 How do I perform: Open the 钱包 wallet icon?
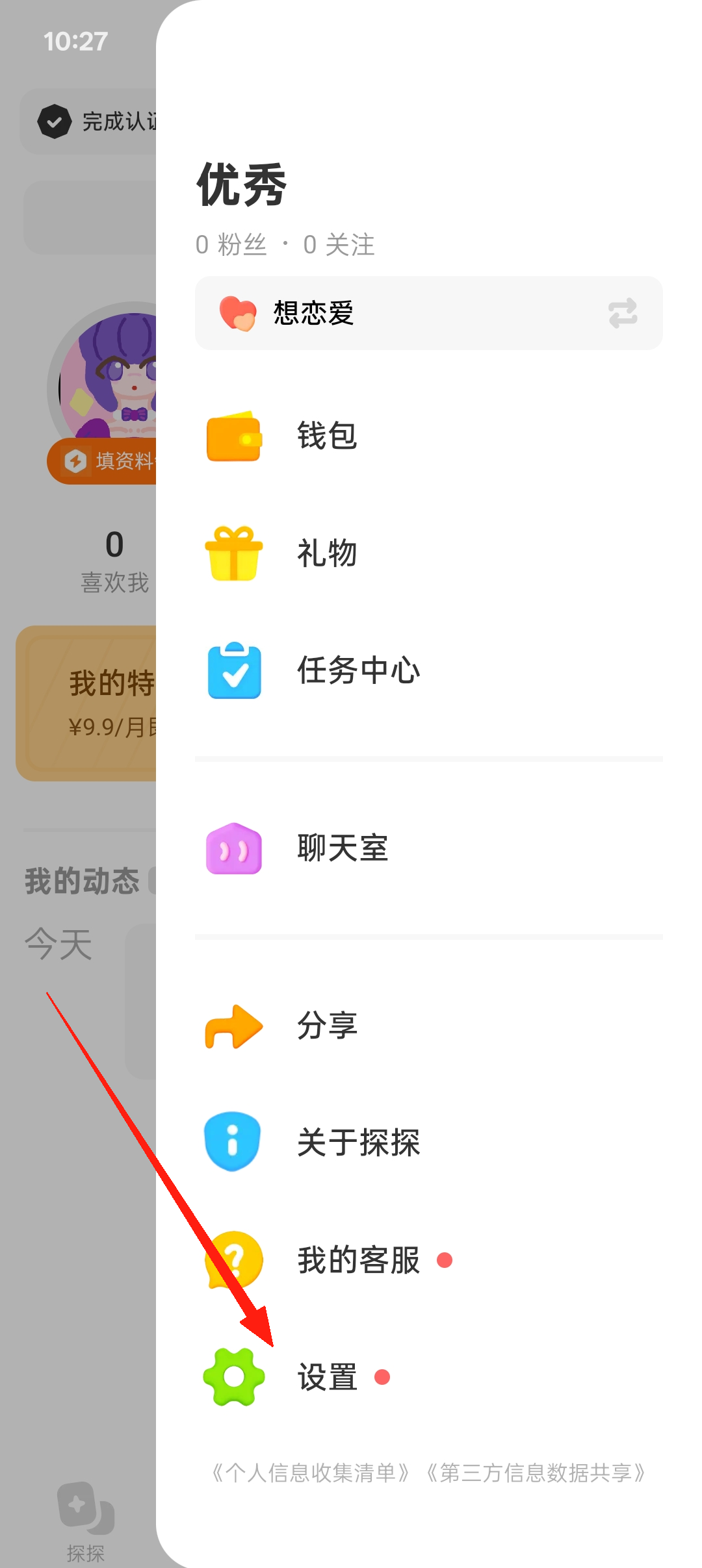pyautogui.click(x=234, y=436)
